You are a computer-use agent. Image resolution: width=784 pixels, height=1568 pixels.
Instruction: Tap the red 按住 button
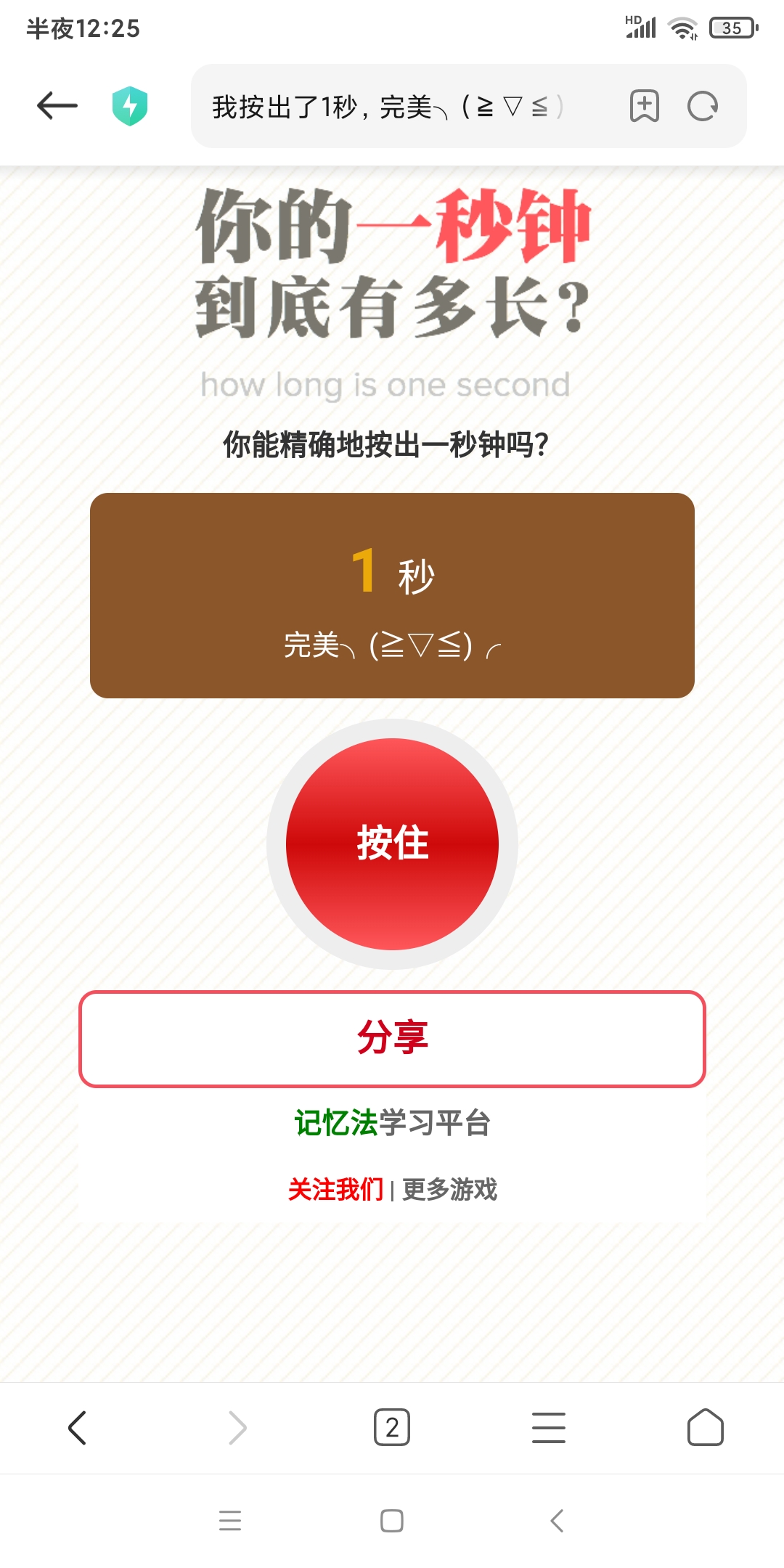[x=392, y=844]
